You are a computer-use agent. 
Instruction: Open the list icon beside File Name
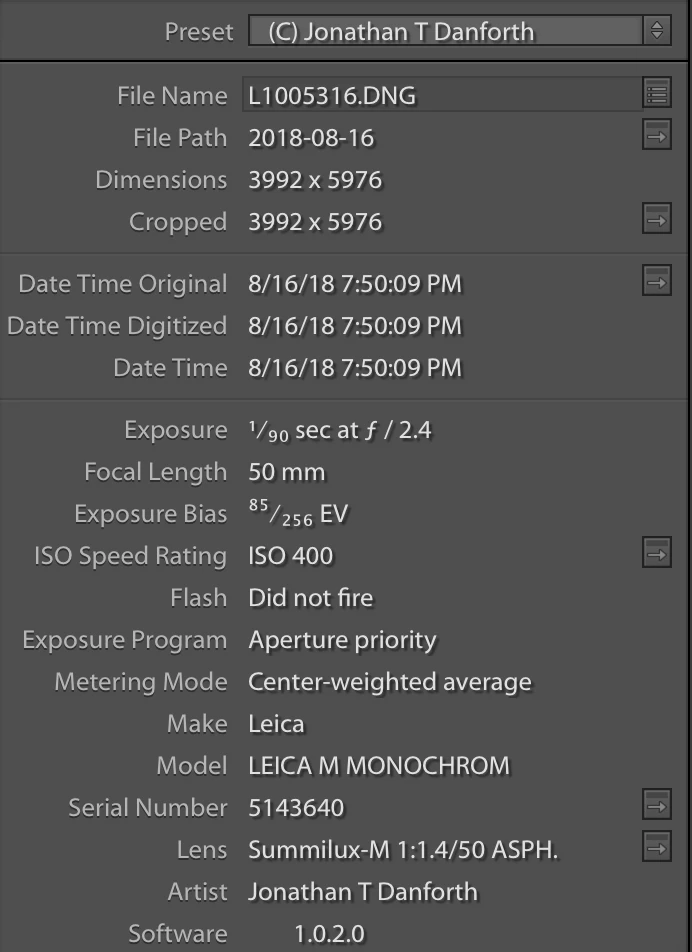click(x=656, y=95)
